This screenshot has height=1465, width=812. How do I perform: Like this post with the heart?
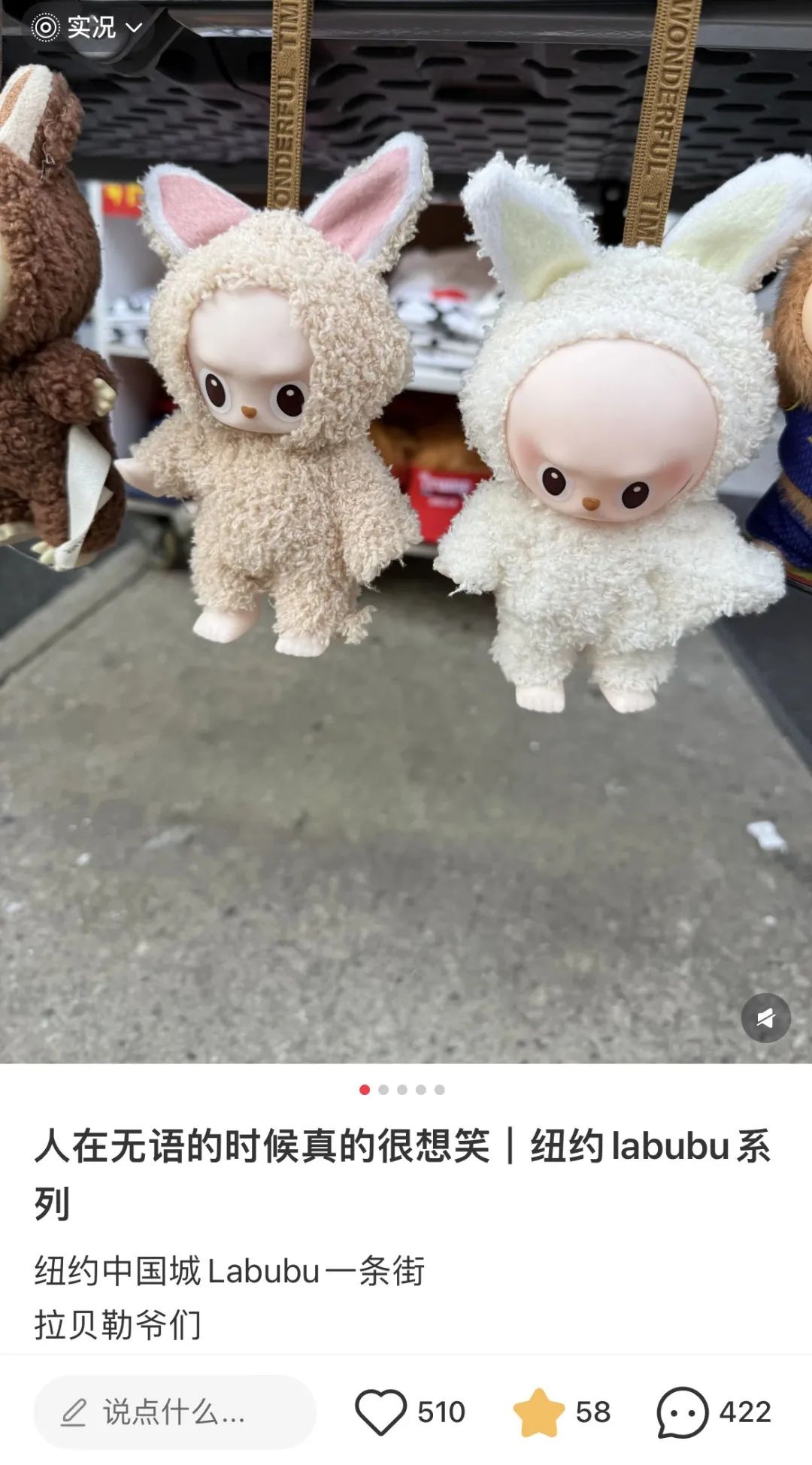[380, 1412]
